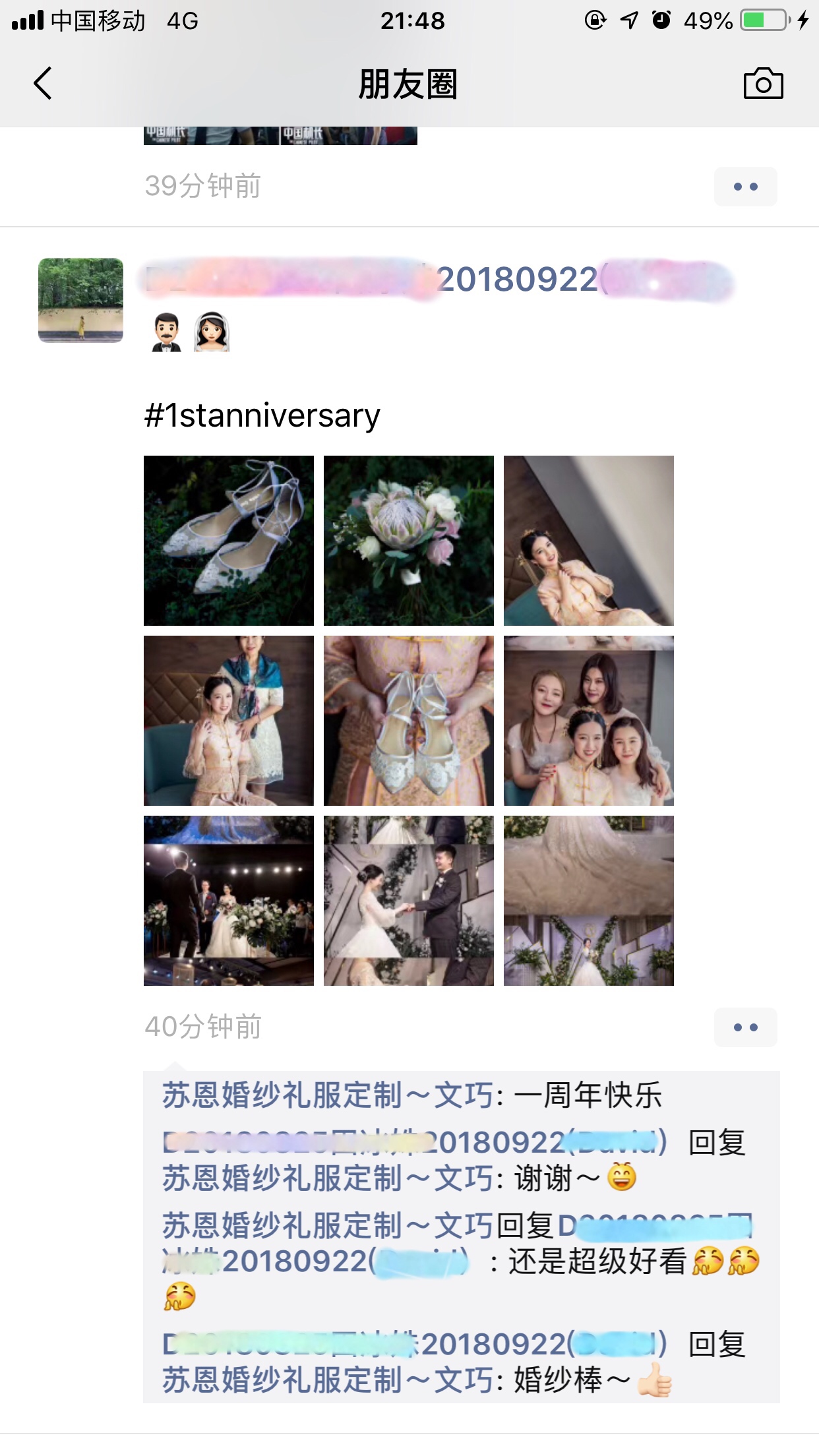Open the two-dot menu beside 39分钟前
Image resolution: width=819 pixels, height=1456 pixels.
(745, 187)
